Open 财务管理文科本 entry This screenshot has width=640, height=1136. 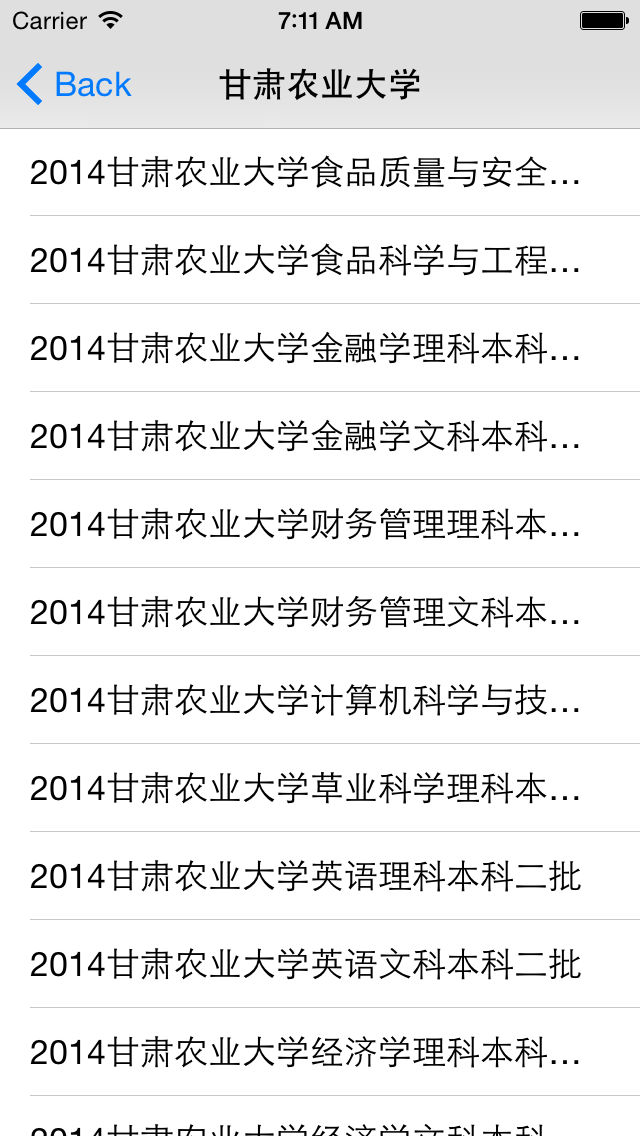320,612
